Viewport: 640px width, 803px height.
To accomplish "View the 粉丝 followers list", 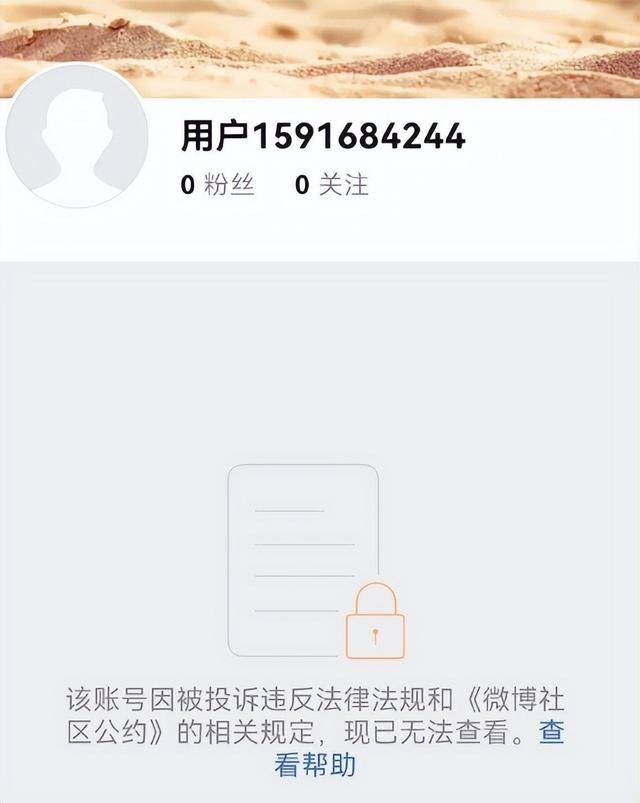I will pos(218,185).
